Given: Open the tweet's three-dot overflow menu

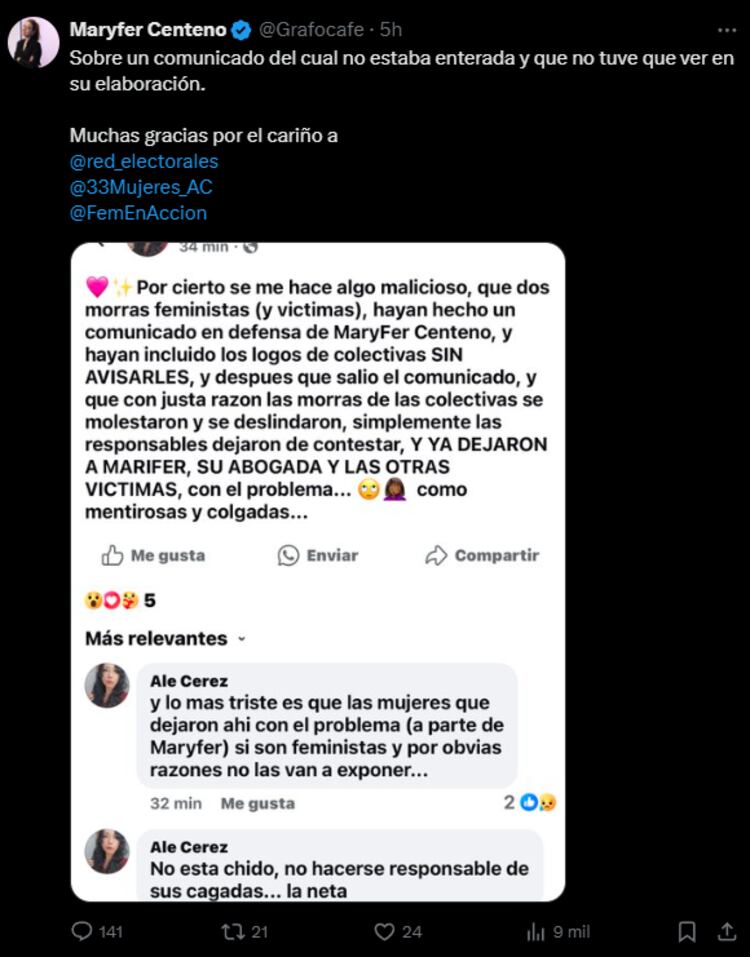Looking at the screenshot, I should pos(726,30).
